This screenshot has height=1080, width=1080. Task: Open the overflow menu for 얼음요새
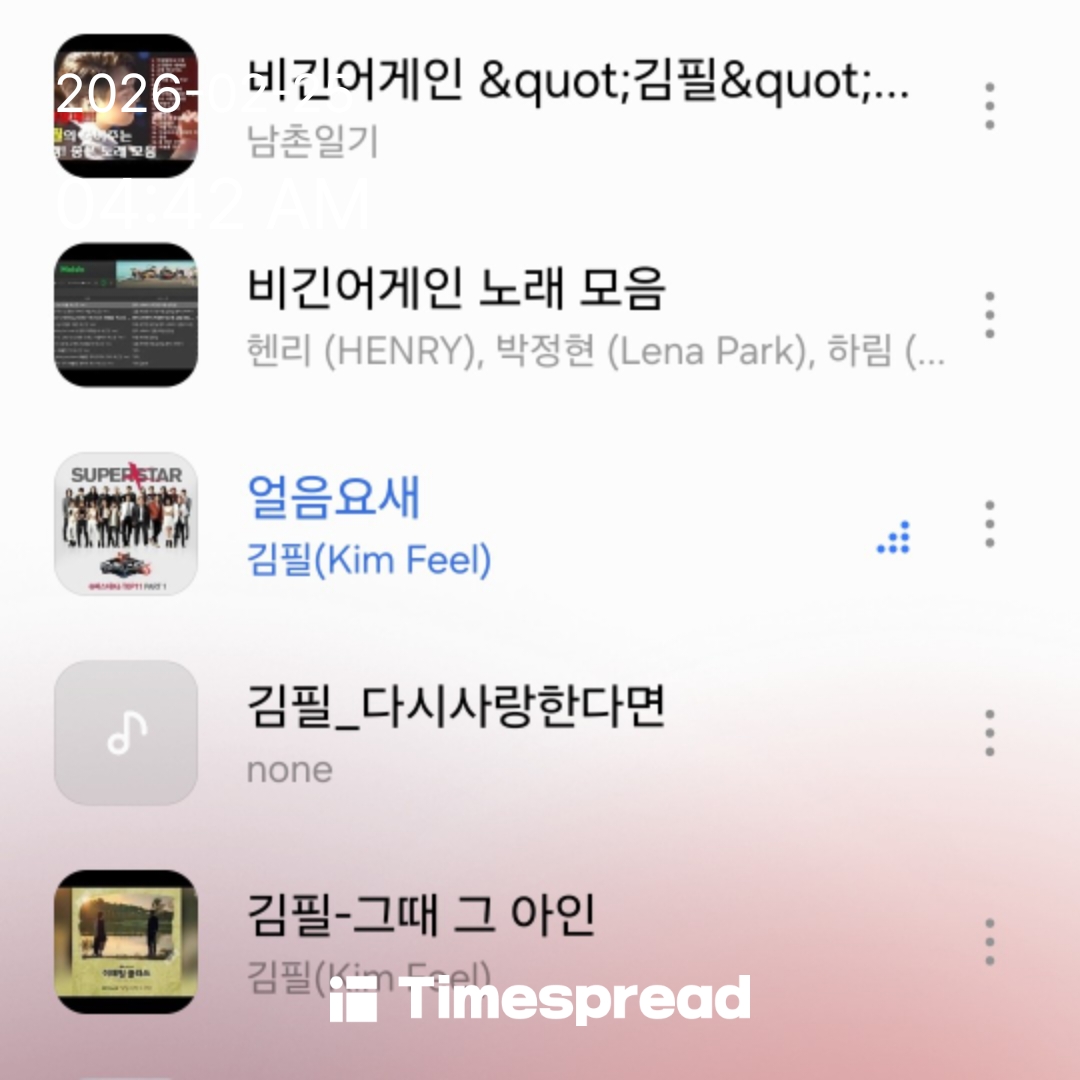(x=989, y=524)
